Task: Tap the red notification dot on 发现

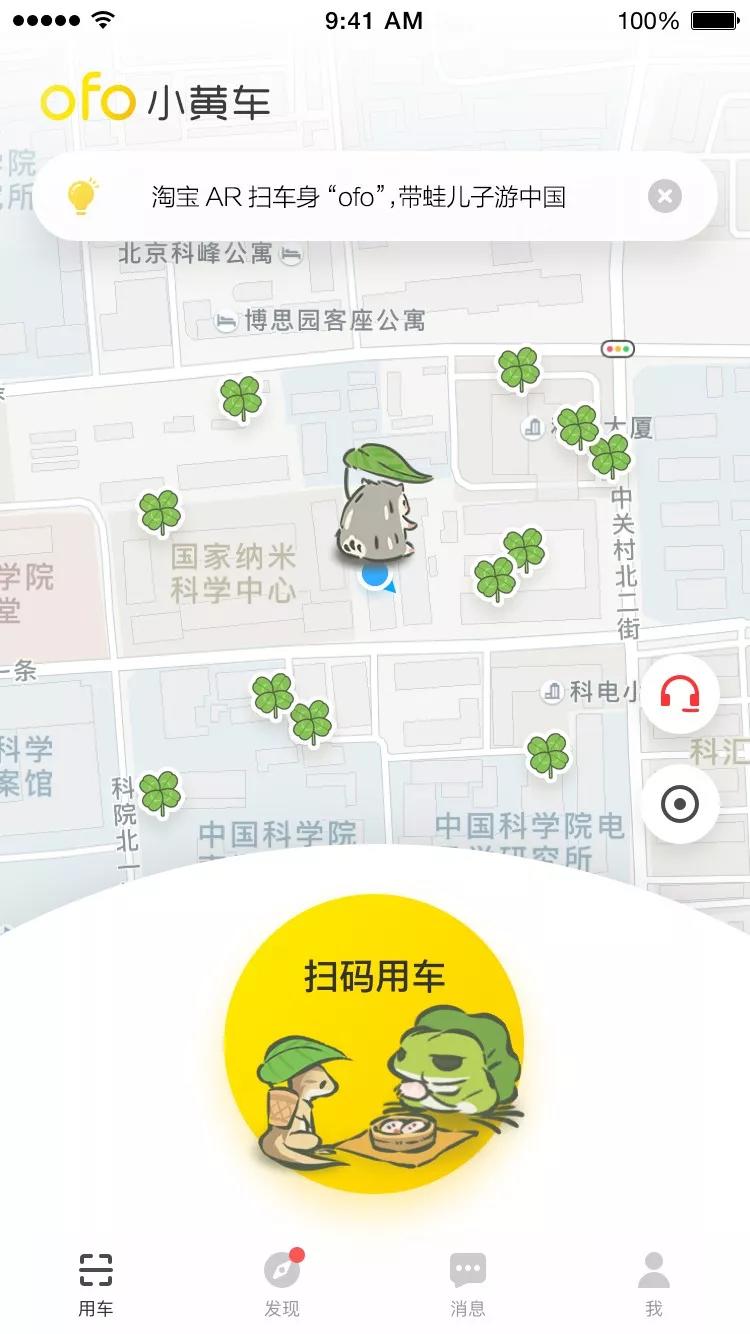Action: click(x=297, y=1252)
